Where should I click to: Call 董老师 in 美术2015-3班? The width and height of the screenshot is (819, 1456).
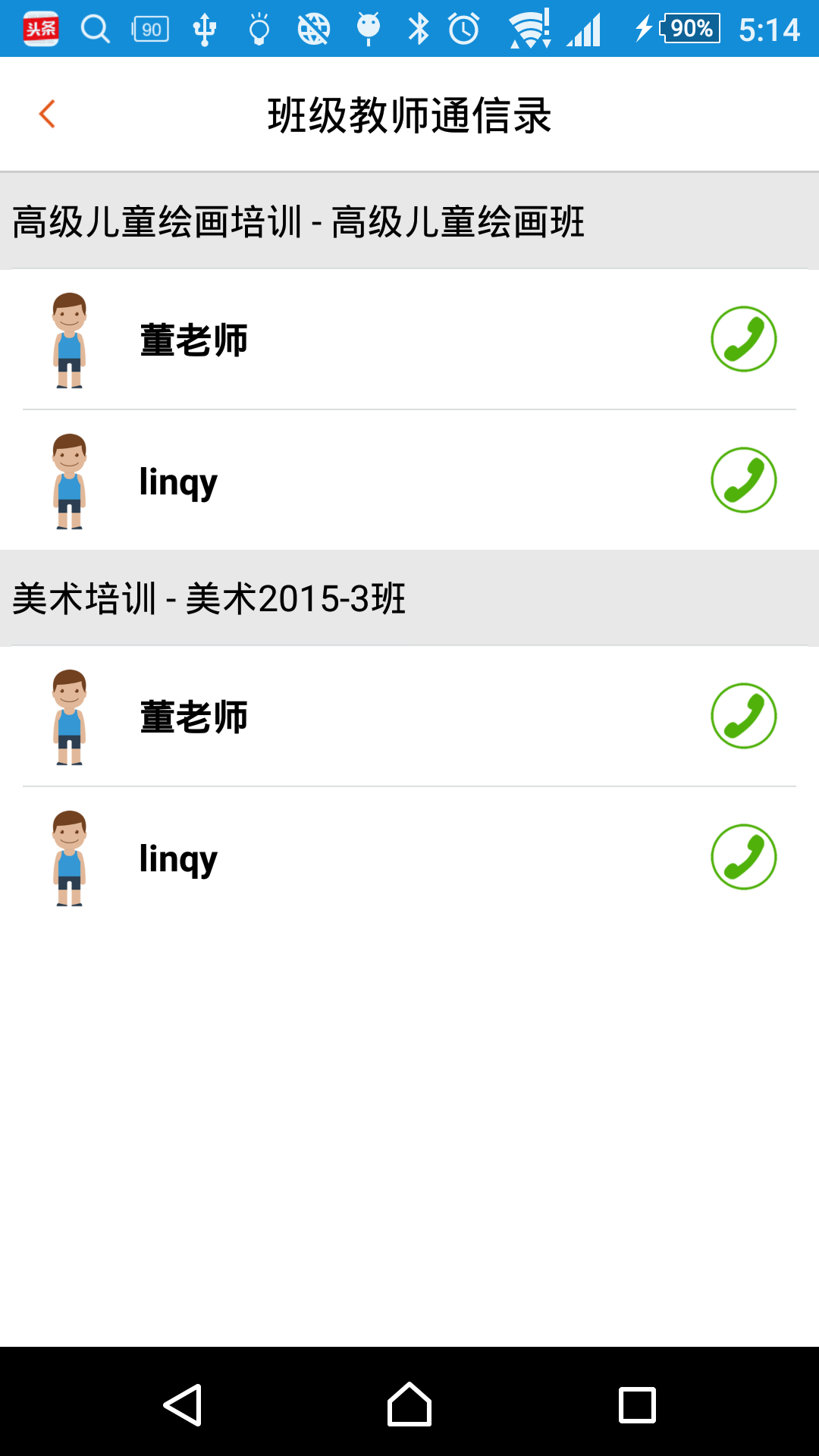click(x=743, y=716)
